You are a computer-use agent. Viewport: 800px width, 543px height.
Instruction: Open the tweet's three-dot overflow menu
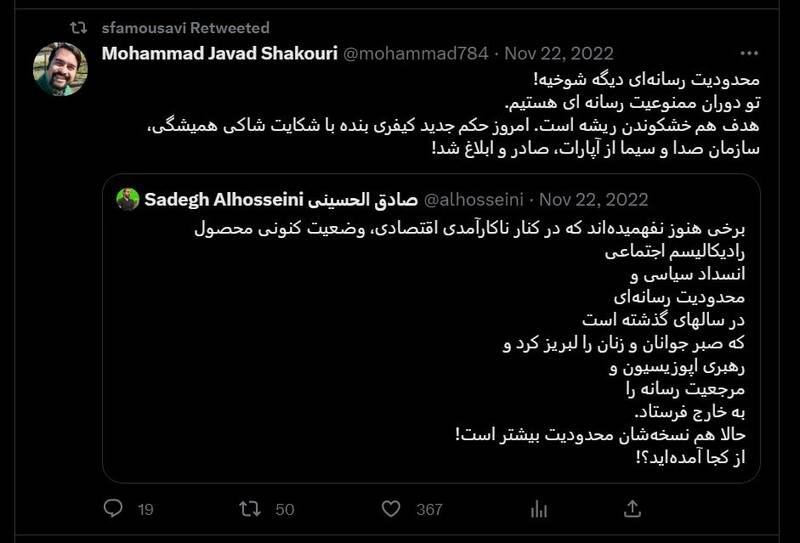click(x=749, y=53)
